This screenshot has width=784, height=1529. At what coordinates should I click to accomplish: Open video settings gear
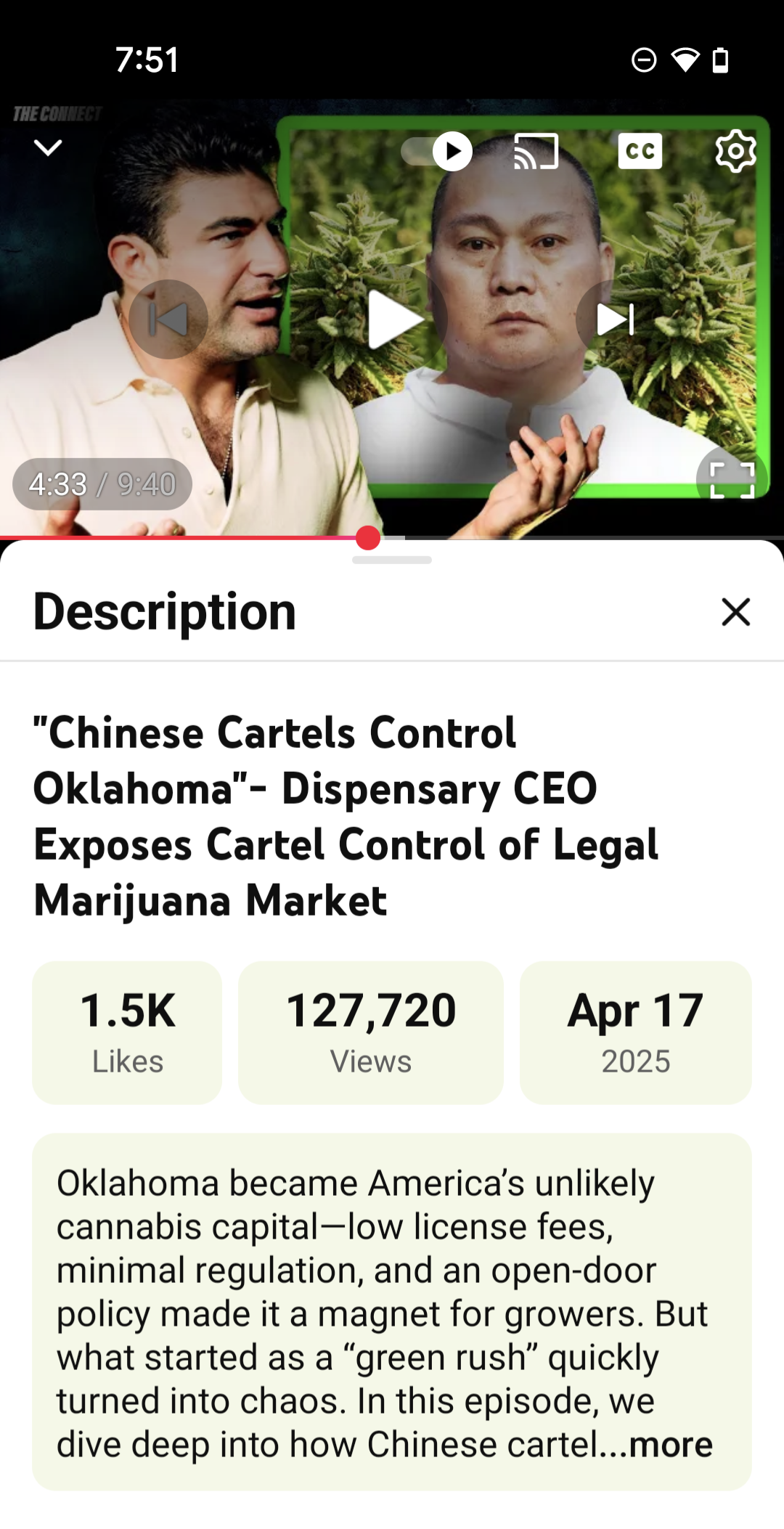pyautogui.click(x=735, y=152)
